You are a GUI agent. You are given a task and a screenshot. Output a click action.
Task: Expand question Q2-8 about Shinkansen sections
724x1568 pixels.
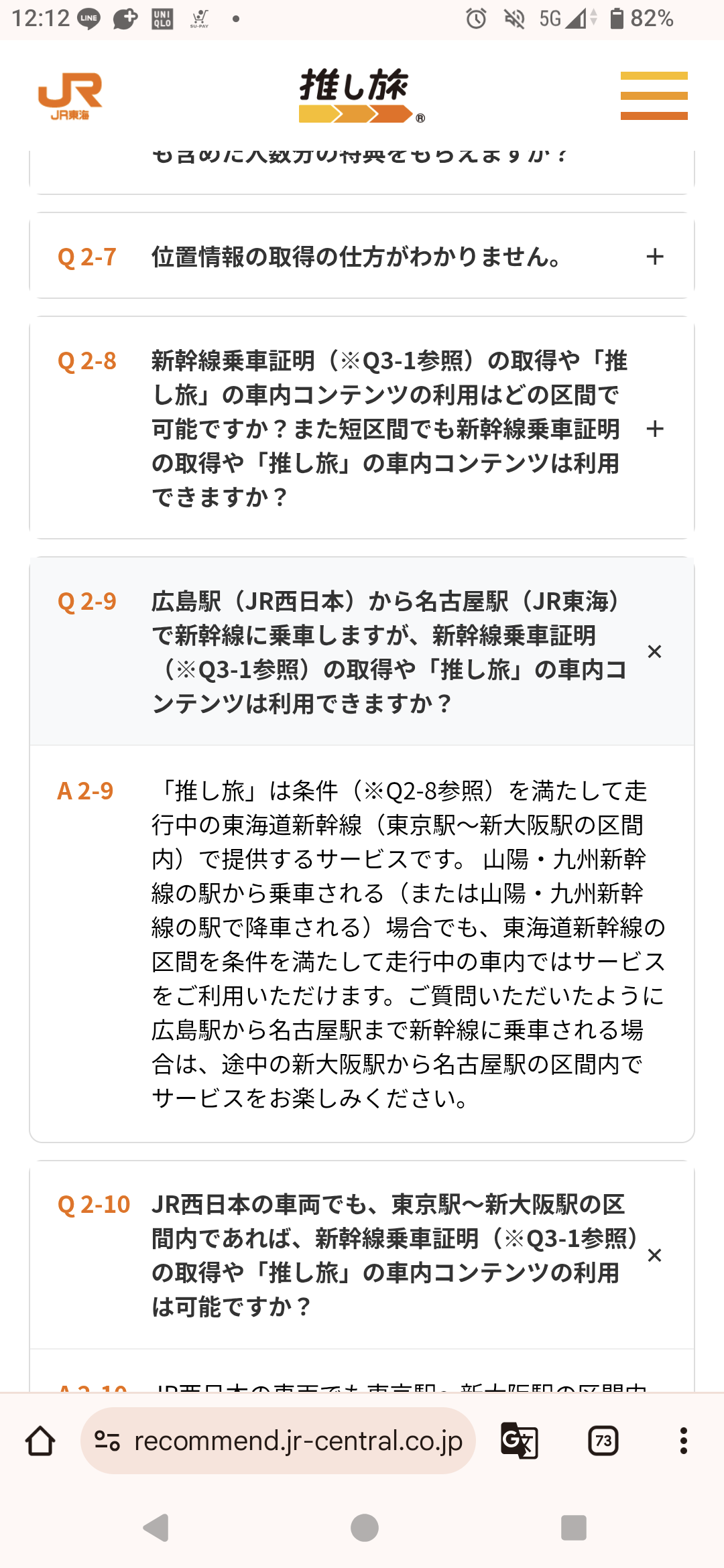pyautogui.click(x=654, y=429)
